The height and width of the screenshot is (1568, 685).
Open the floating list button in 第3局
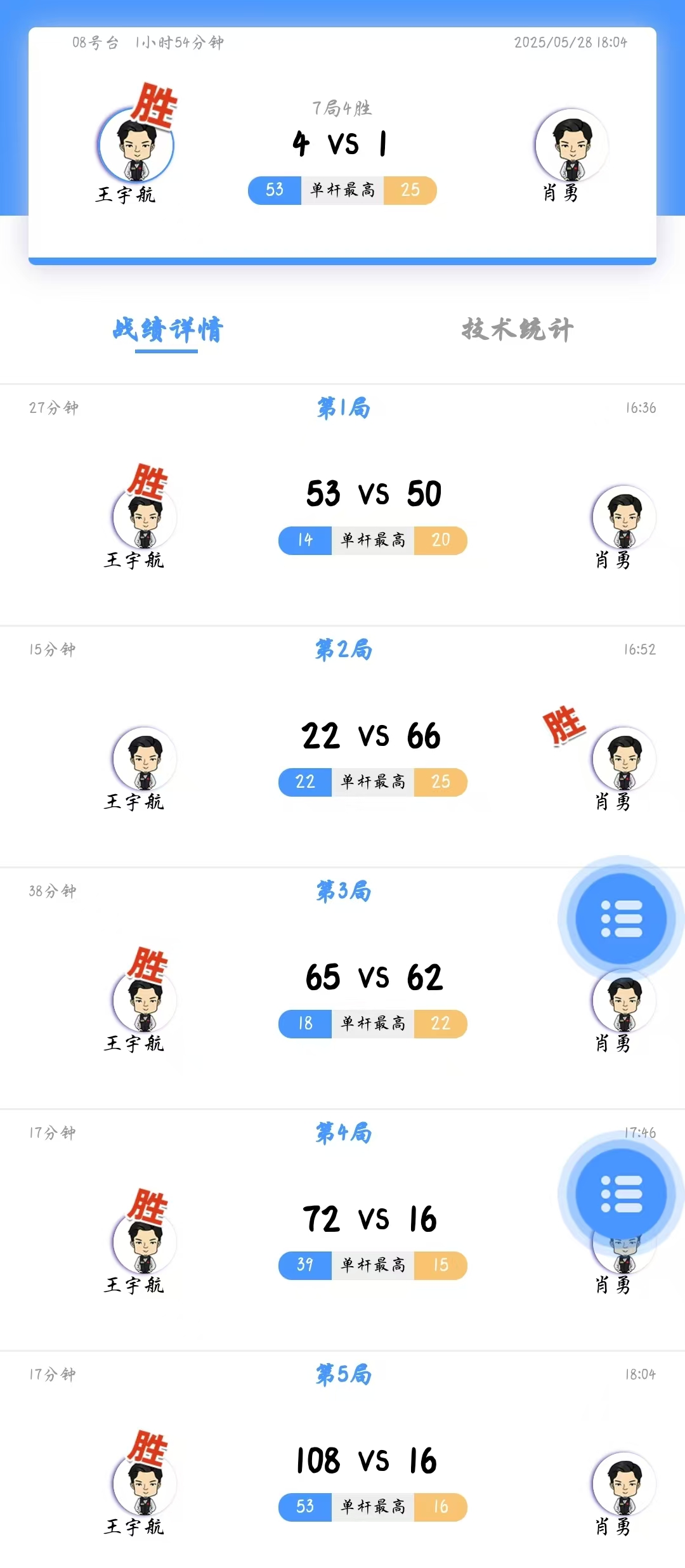pos(621,918)
